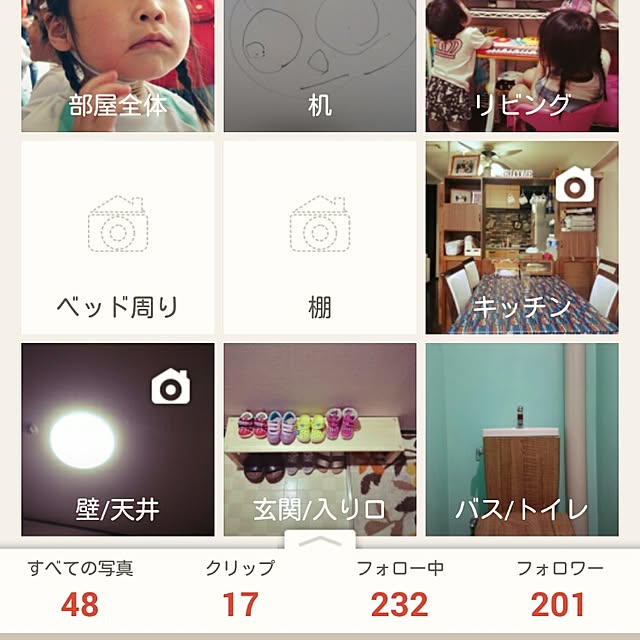This screenshot has height=640, width=640.
Task: View the フォロー中 accounts
Action: [x=400, y=590]
